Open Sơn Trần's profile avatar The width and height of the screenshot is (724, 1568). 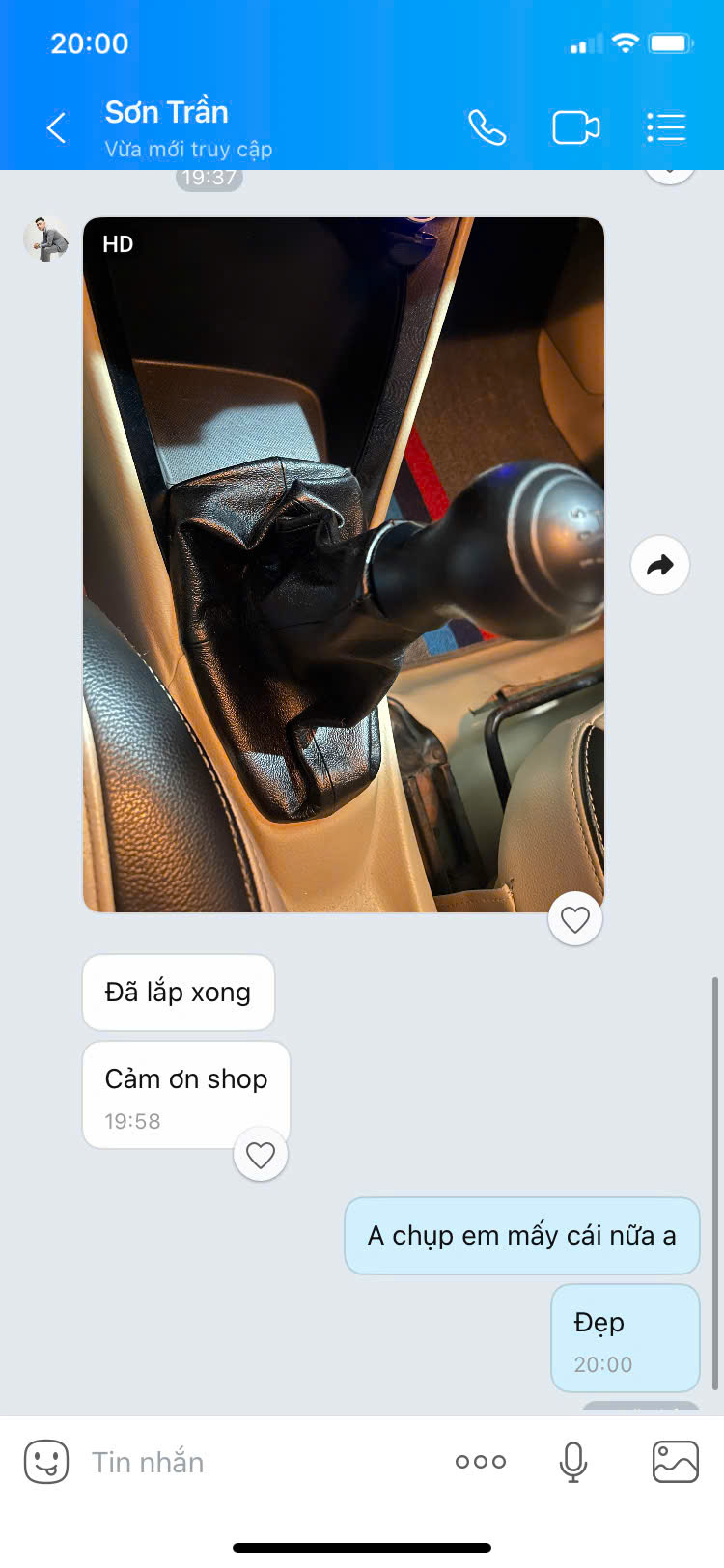[x=45, y=238]
